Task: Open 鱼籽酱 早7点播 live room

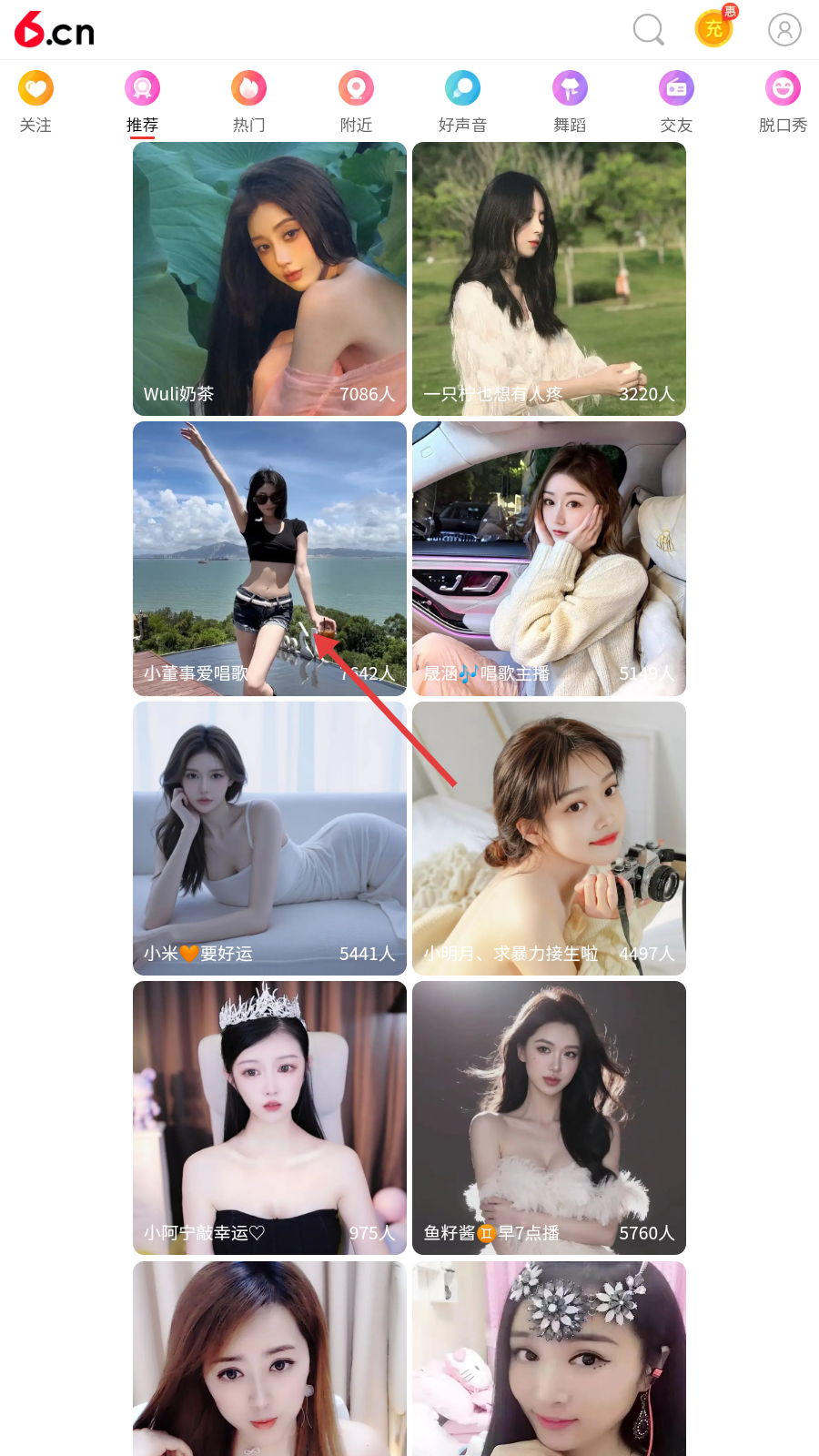Action: pyautogui.click(x=549, y=1117)
